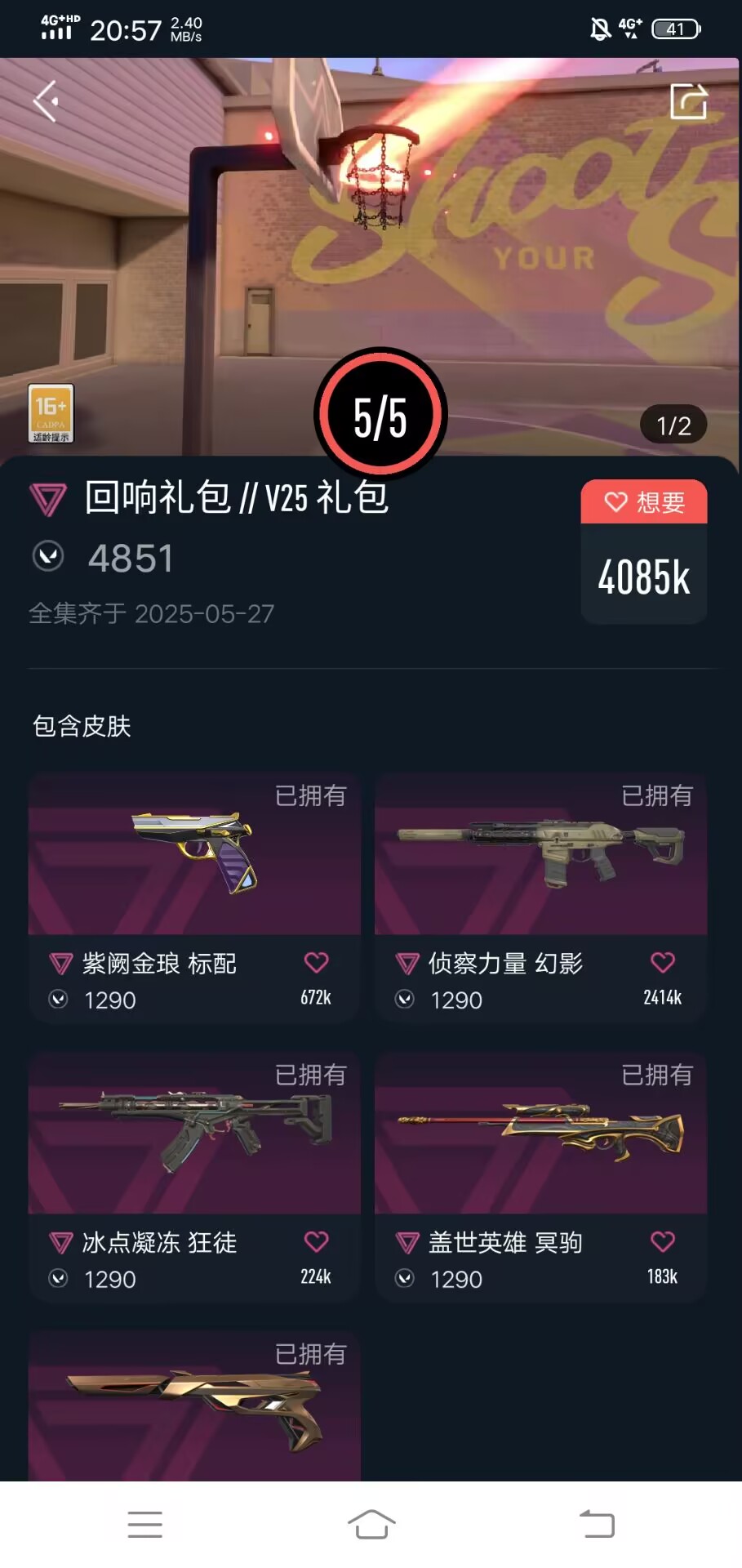Open system recent apps menu

[145, 1524]
